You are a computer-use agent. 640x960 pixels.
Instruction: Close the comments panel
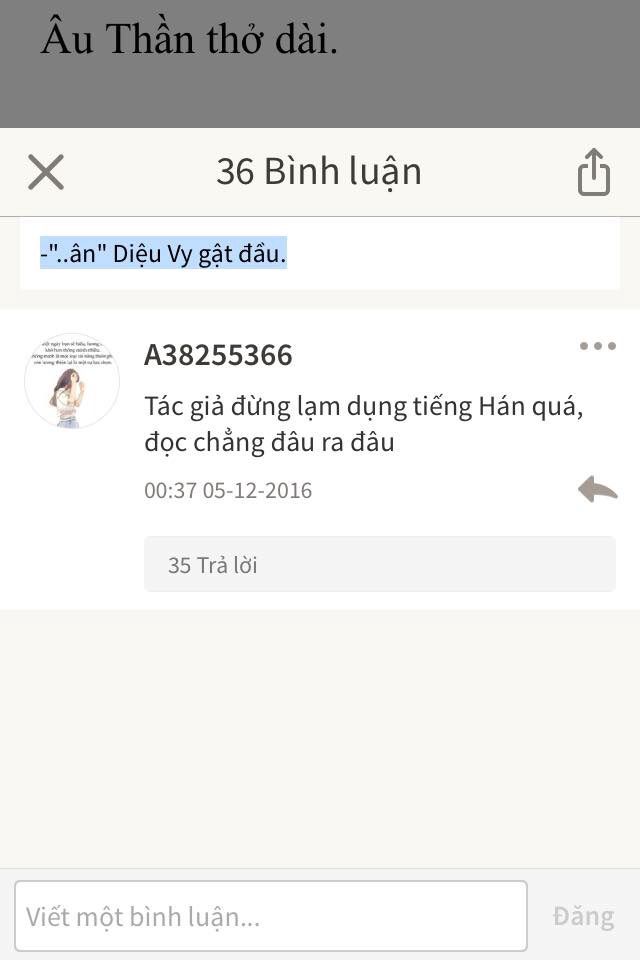click(46, 172)
